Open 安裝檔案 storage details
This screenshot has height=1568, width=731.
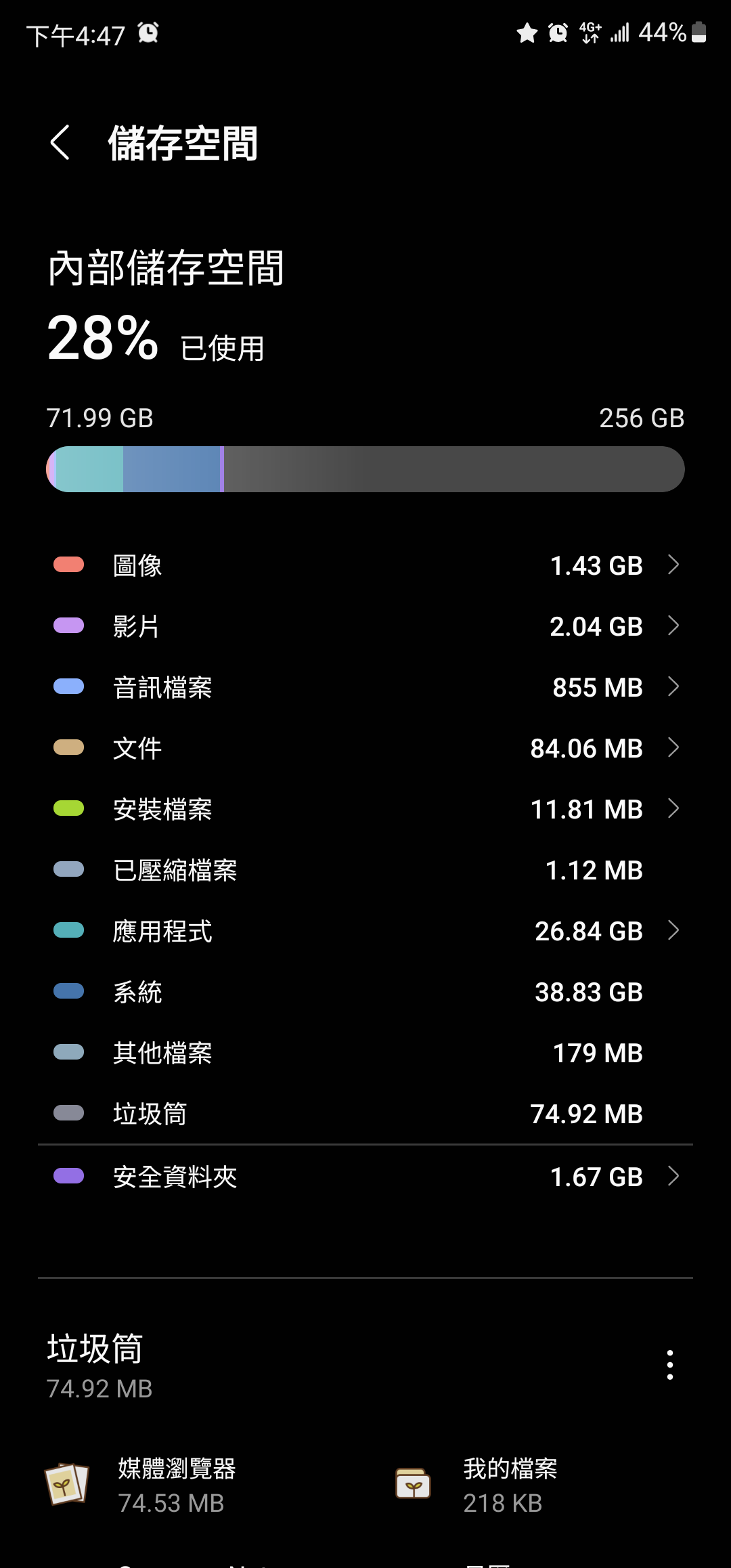point(365,809)
